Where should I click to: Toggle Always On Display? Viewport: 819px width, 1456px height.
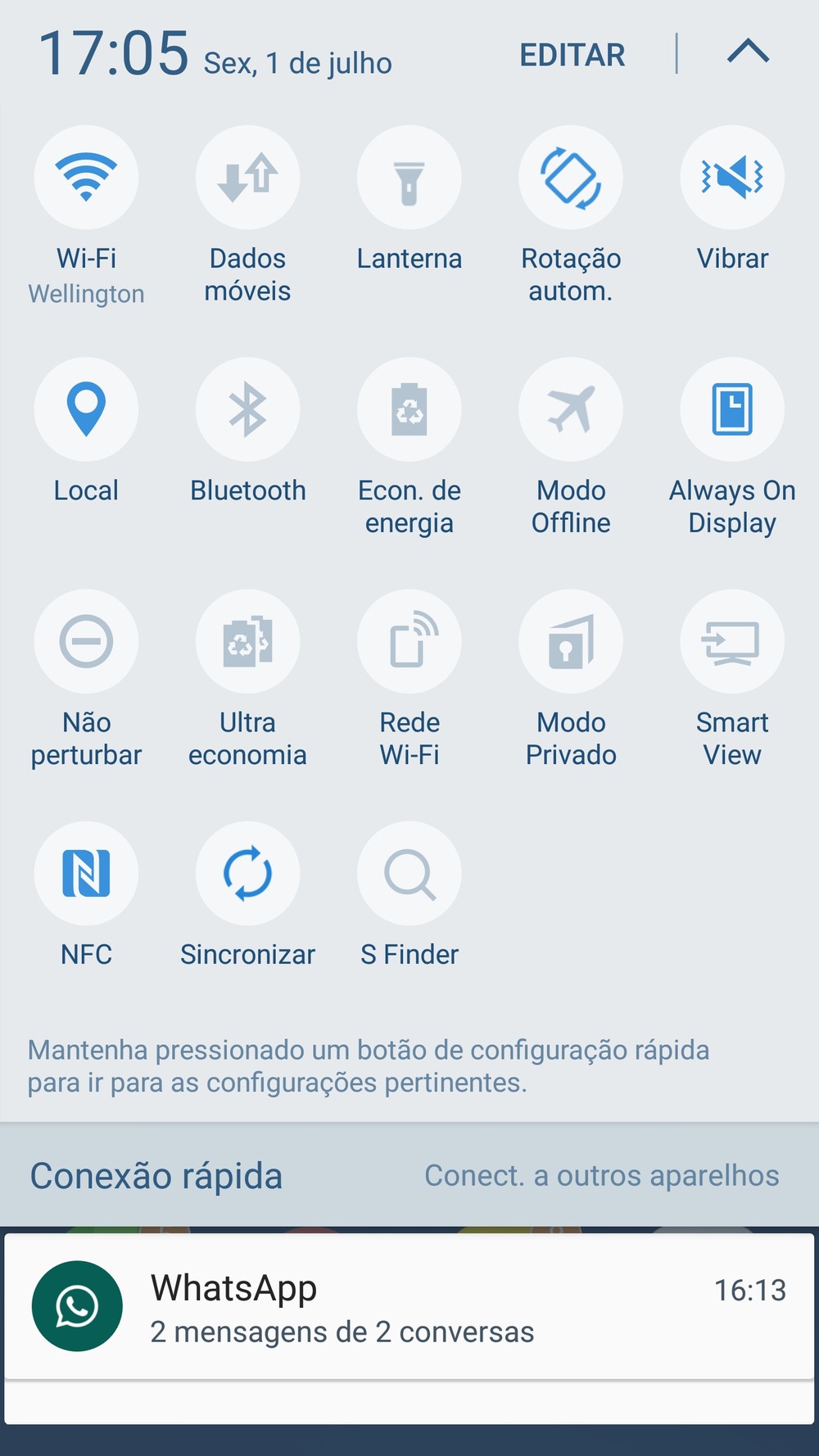tap(732, 409)
